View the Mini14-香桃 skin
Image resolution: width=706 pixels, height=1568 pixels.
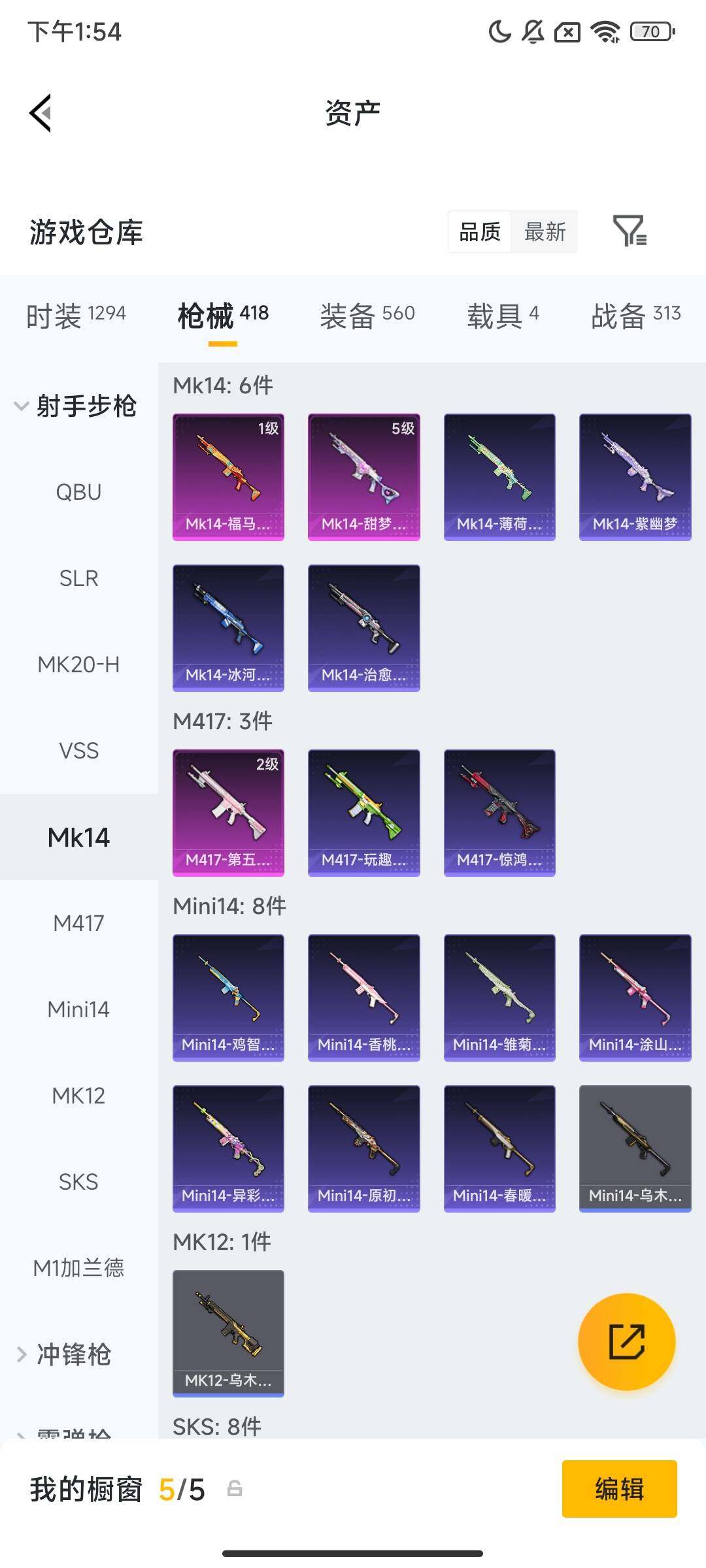coord(363,998)
